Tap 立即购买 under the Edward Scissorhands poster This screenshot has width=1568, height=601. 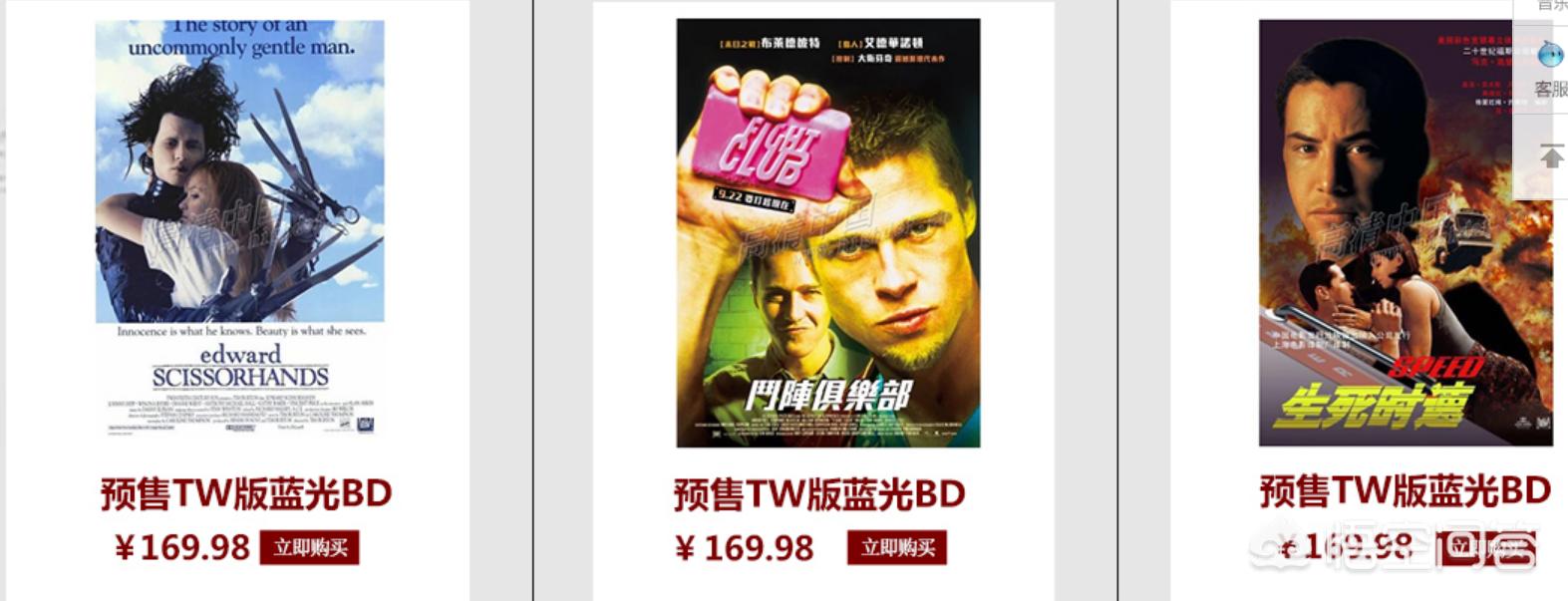[x=309, y=547]
